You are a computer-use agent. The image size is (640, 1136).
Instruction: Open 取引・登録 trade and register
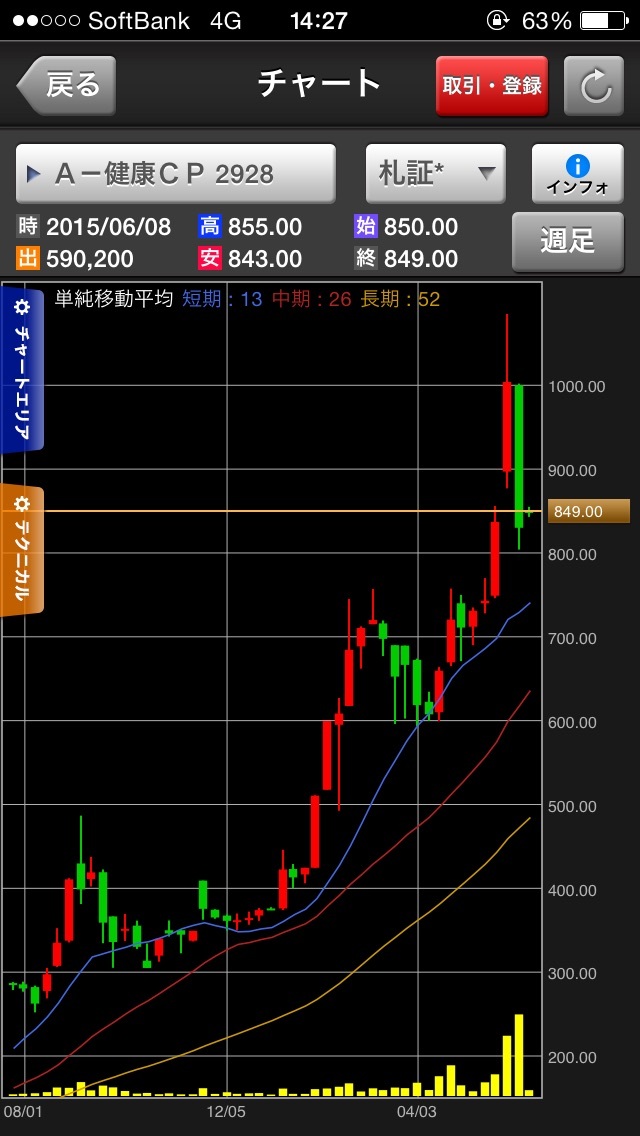pos(492,85)
